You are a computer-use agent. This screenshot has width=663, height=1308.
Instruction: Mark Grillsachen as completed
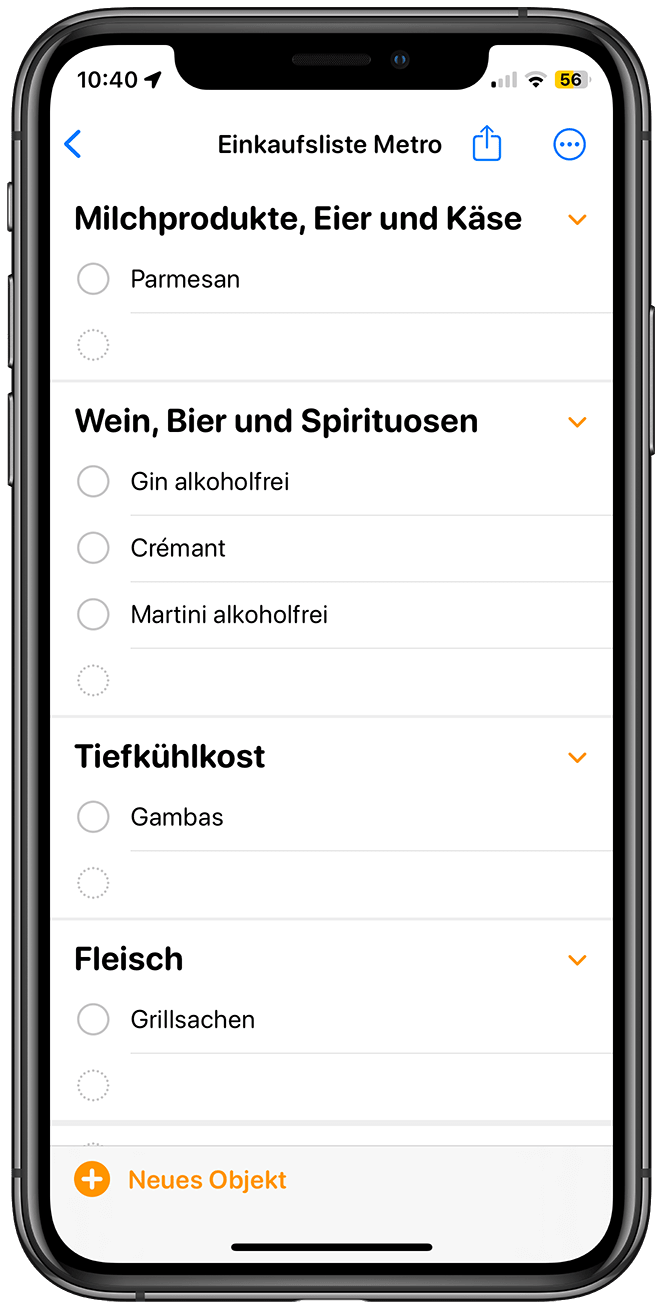click(x=93, y=1019)
